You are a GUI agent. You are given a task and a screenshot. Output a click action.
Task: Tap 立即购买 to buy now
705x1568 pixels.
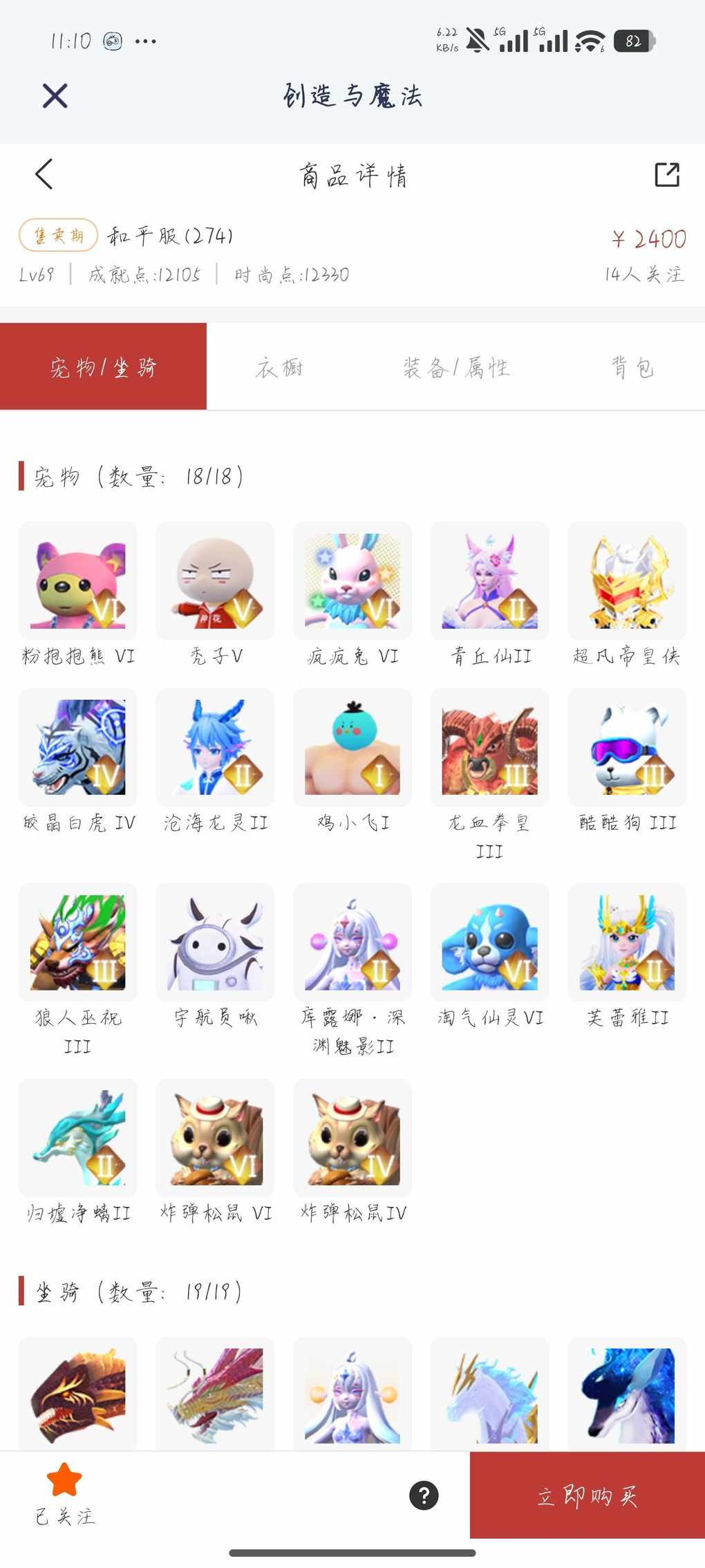(587, 1495)
